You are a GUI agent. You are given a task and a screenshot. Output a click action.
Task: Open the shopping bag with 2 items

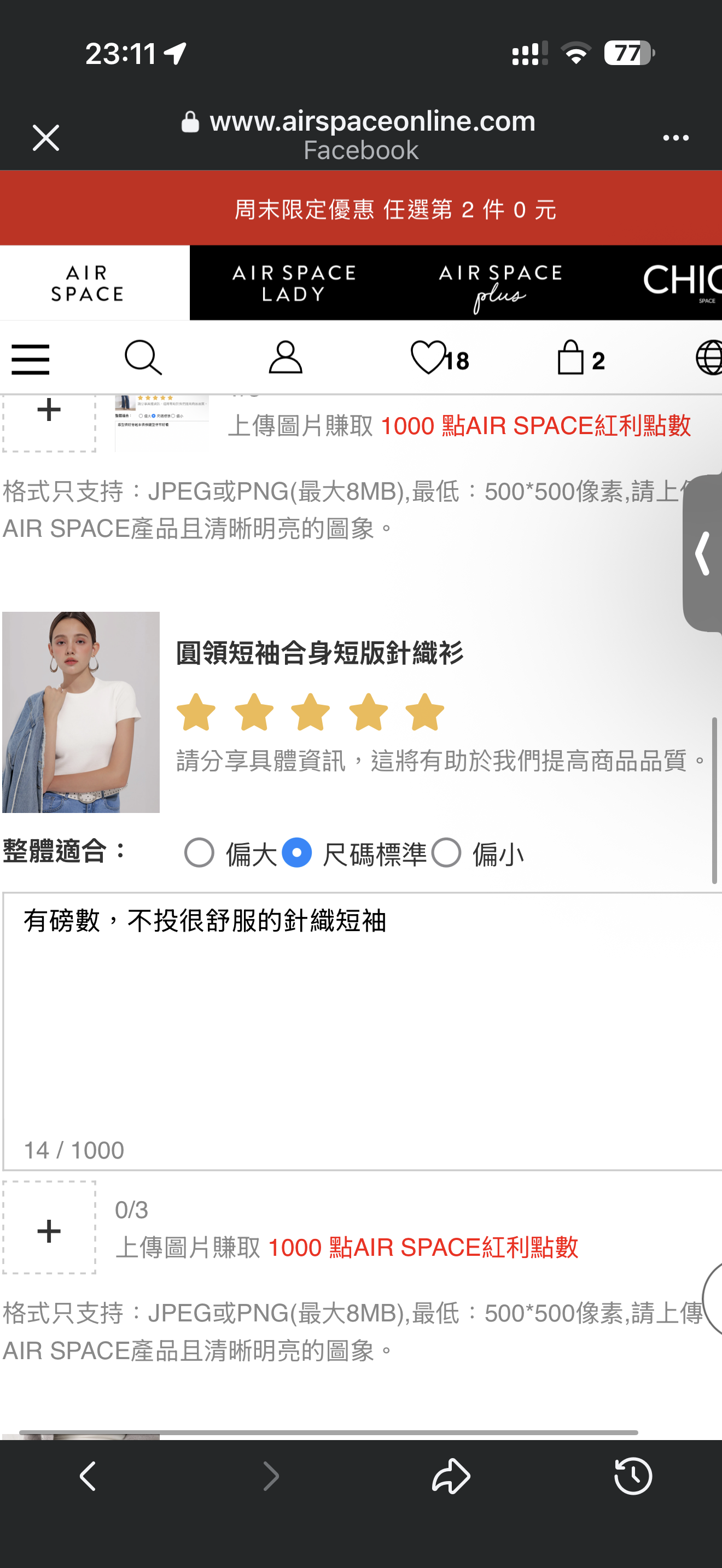pyautogui.click(x=580, y=358)
